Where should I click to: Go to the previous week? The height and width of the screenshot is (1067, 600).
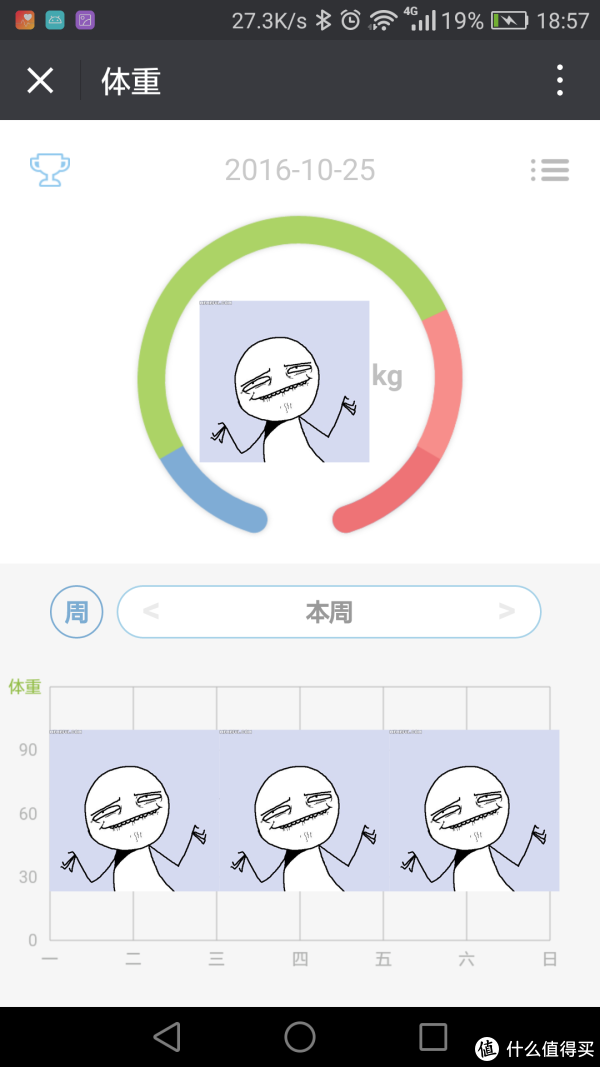coord(151,611)
